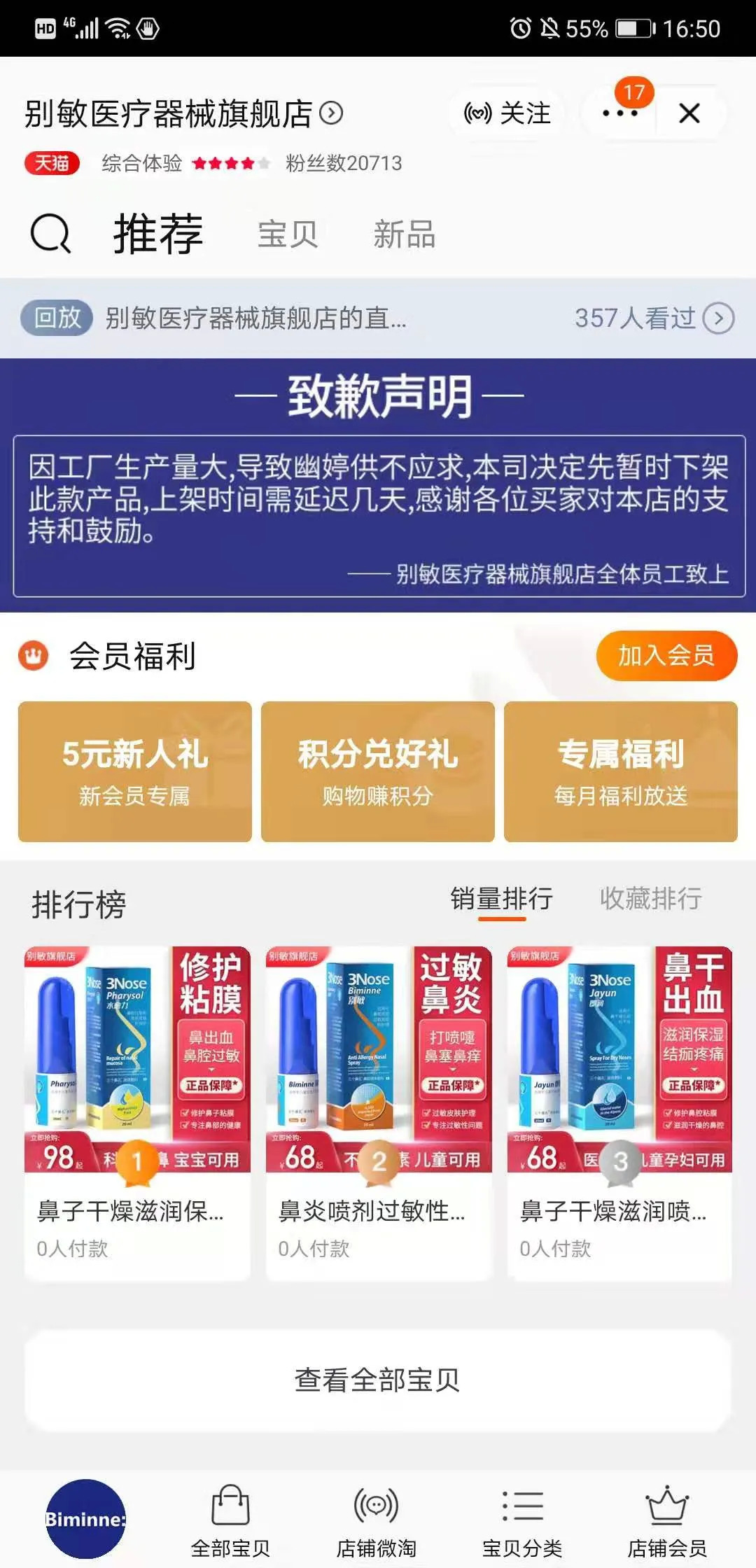Image resolution: width=756 pixels, height=1568 pixels.
Task: Open the 积分兑好礼 points card
Action: point(377,771)
